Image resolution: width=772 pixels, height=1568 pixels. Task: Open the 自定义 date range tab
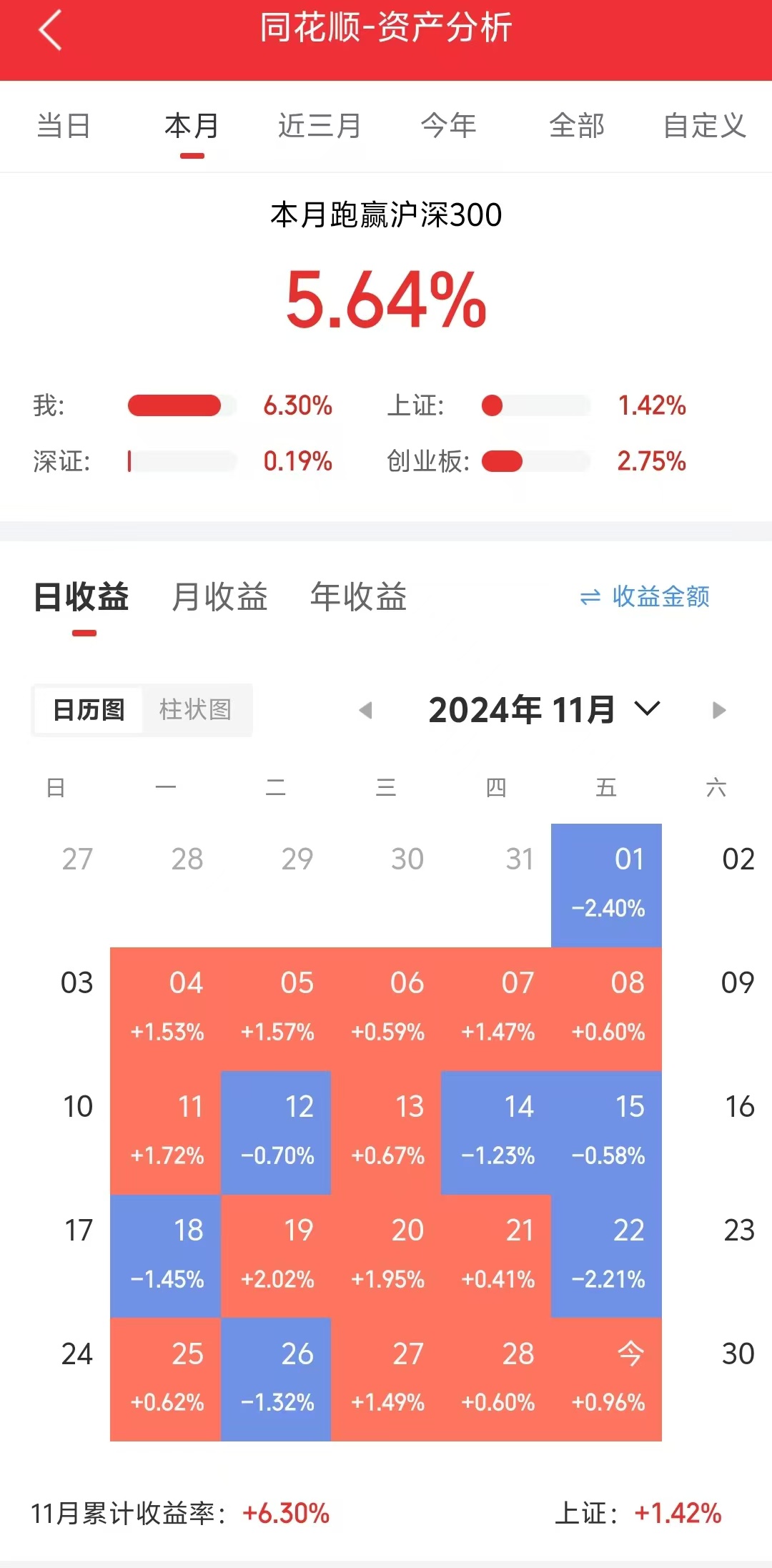point(705,126)
